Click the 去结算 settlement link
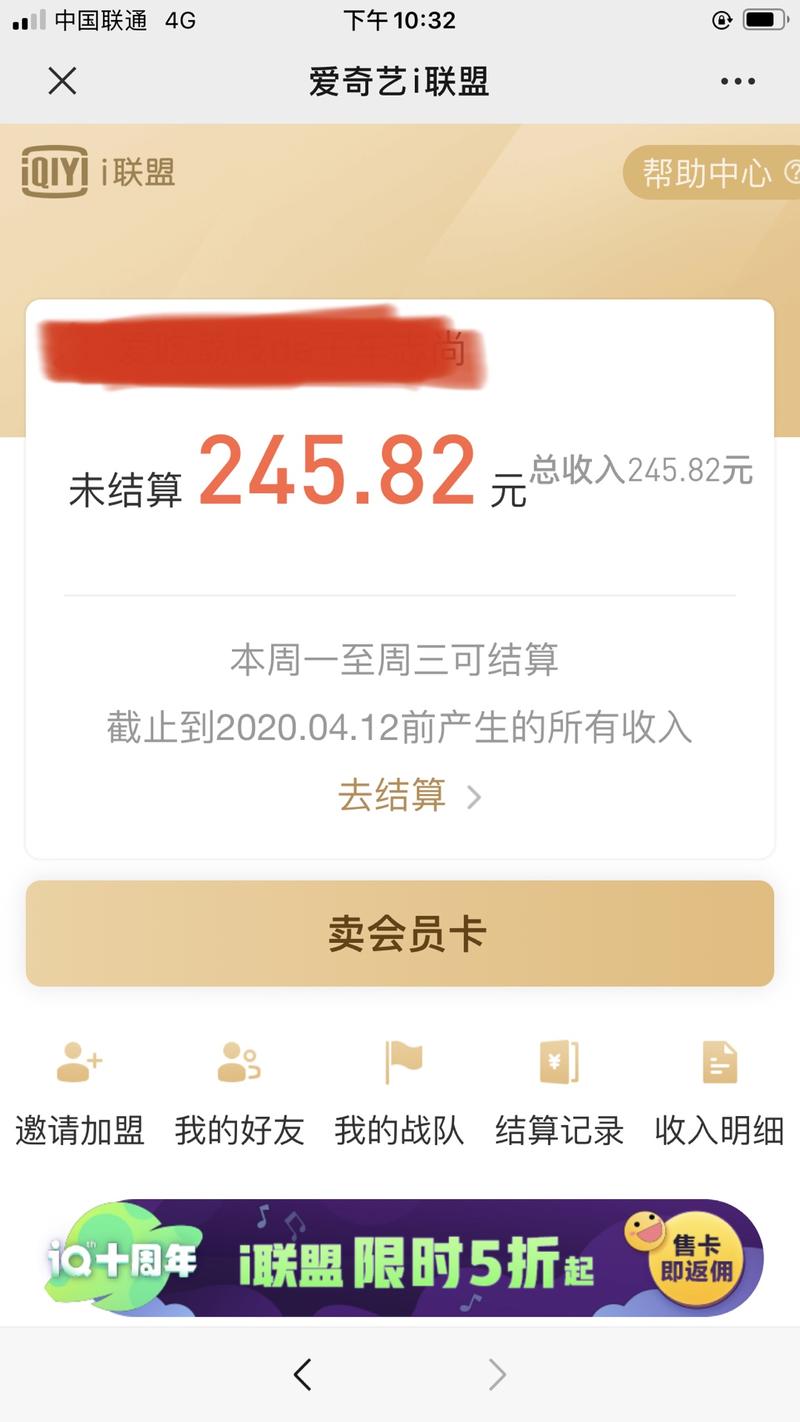Image resolution: width=800 pixels, height=1422 pixels. click(392, 797)
